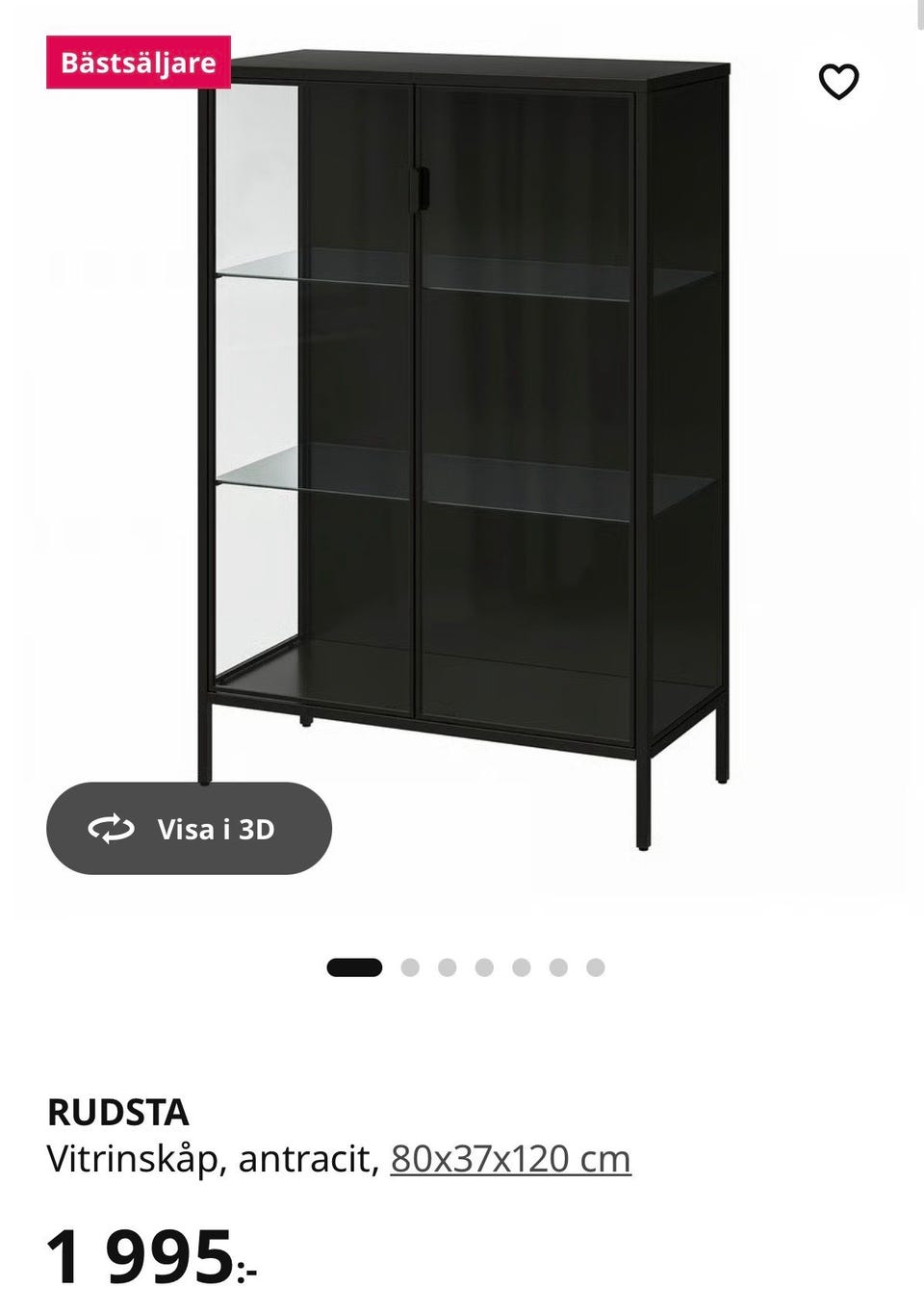This screenshot has height=1313, width=924.
Task: Jump to the last image via the seventh dot
Action: point(595,965)
